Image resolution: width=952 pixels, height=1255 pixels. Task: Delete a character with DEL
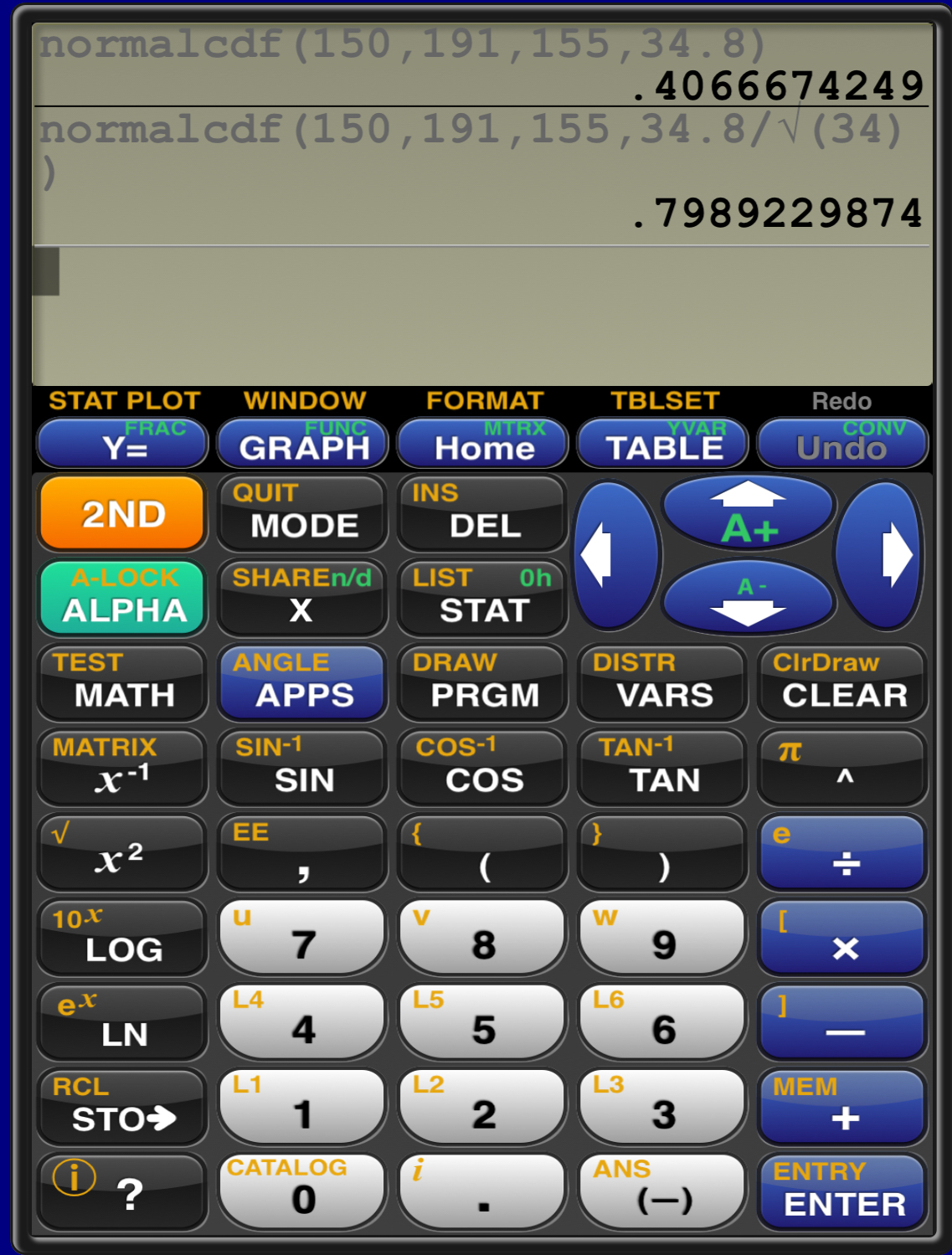point(483,512)
